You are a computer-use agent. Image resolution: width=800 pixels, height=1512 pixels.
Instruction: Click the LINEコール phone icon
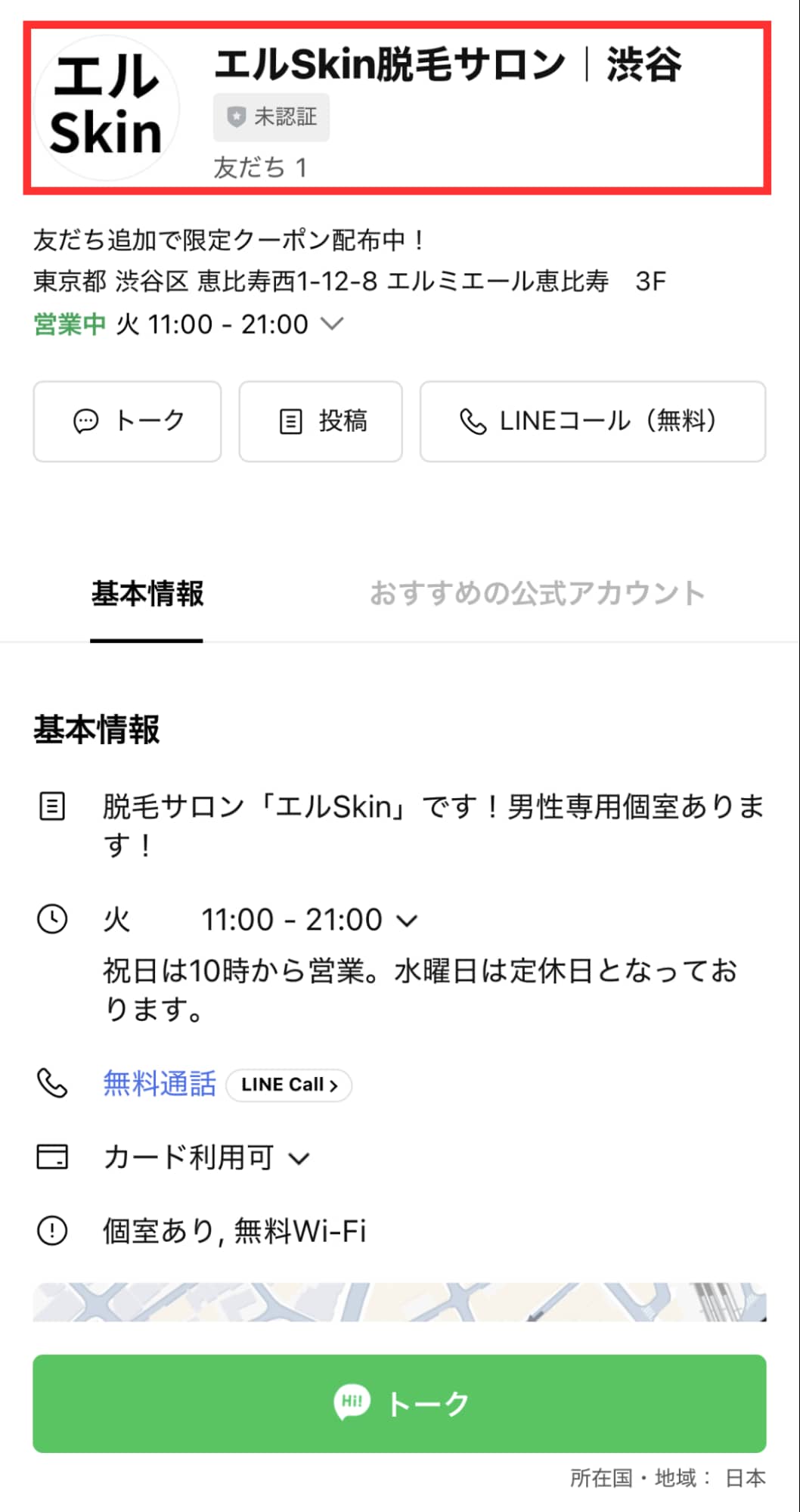pyautogui.click(x=473, y=422)
